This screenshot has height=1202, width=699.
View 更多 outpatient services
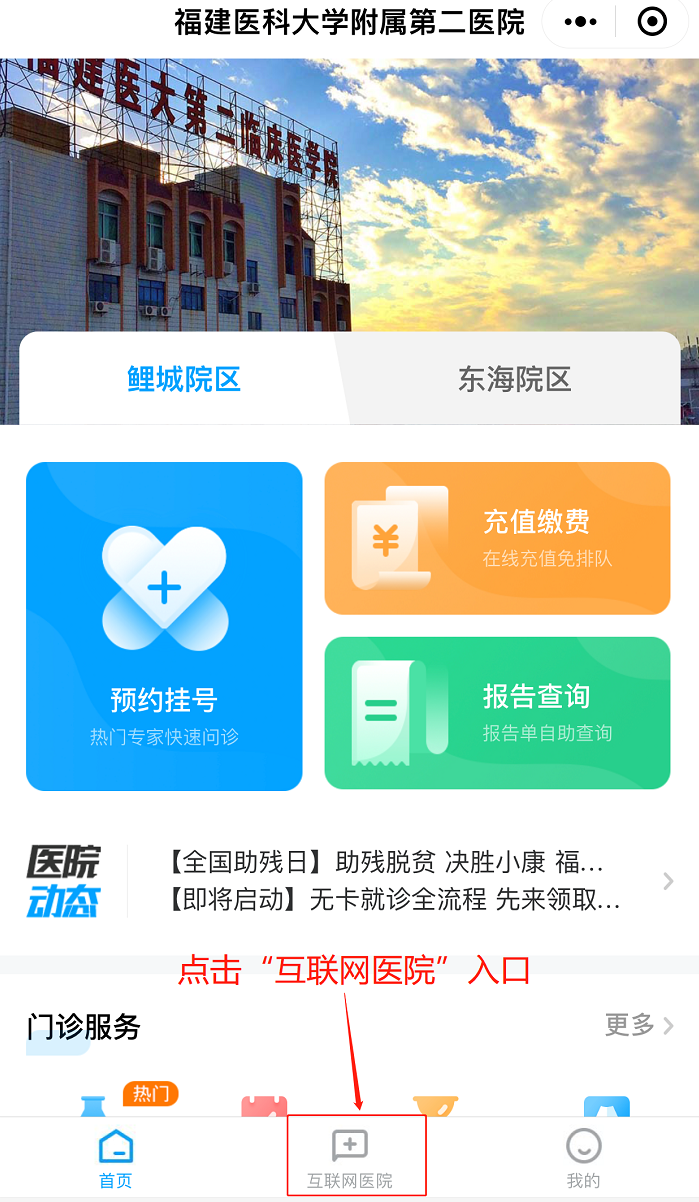click(x=639, y=1025)
